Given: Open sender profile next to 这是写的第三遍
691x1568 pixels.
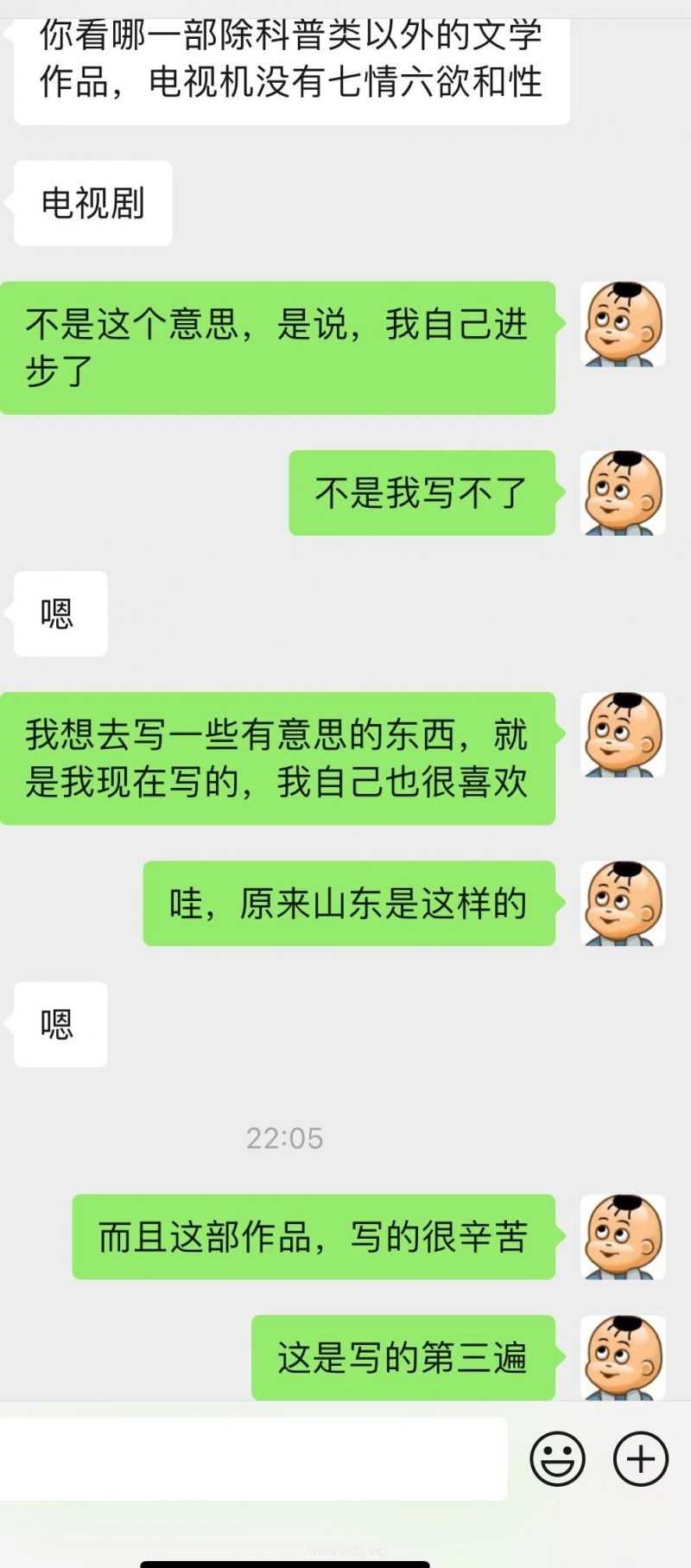Looking at the screenshot, I should [x=623, y=1357].
